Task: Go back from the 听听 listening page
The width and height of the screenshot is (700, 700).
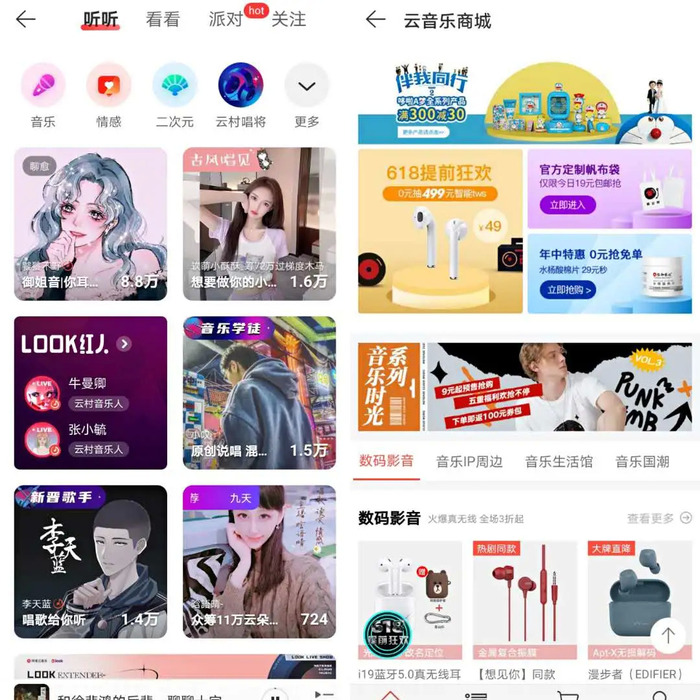Action: point(26,19)
